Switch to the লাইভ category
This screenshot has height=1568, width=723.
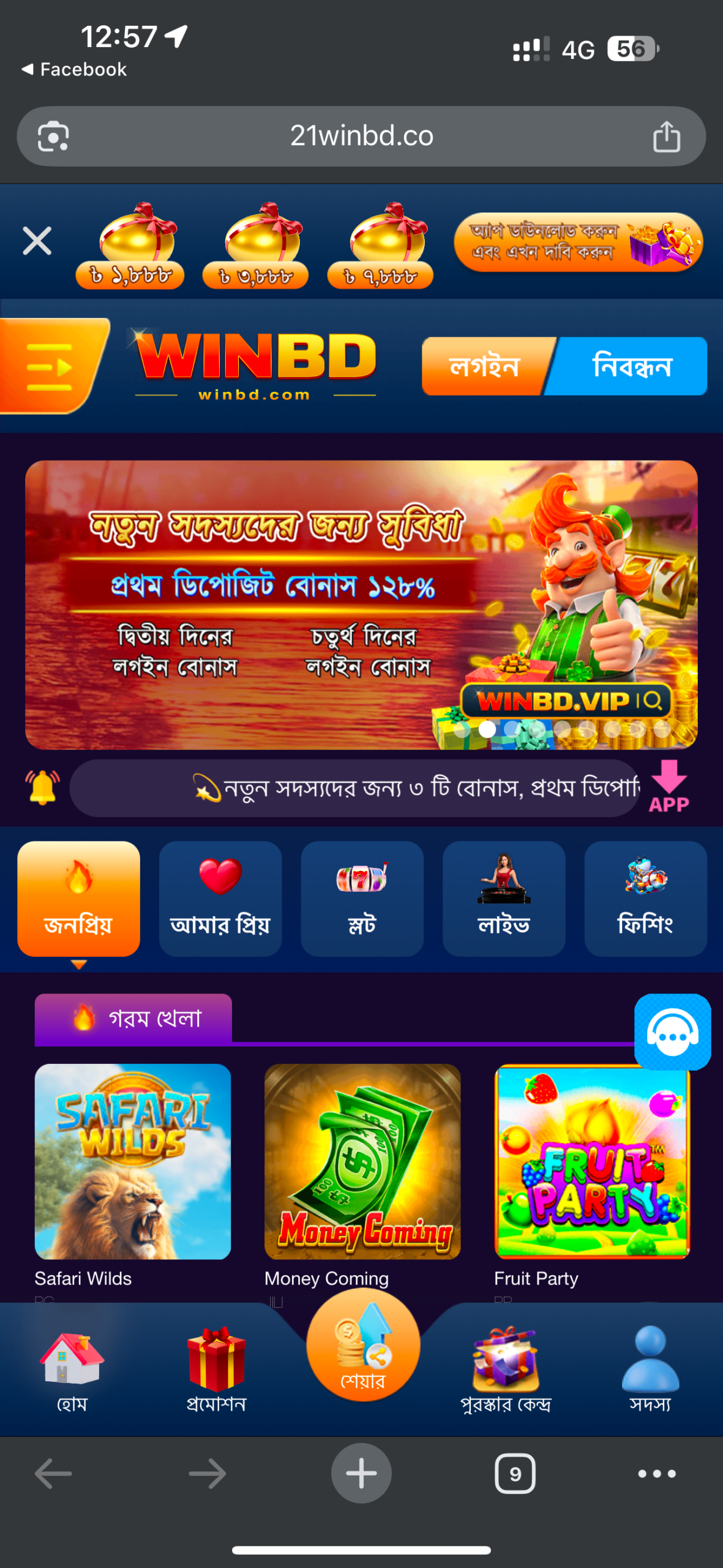503,898
